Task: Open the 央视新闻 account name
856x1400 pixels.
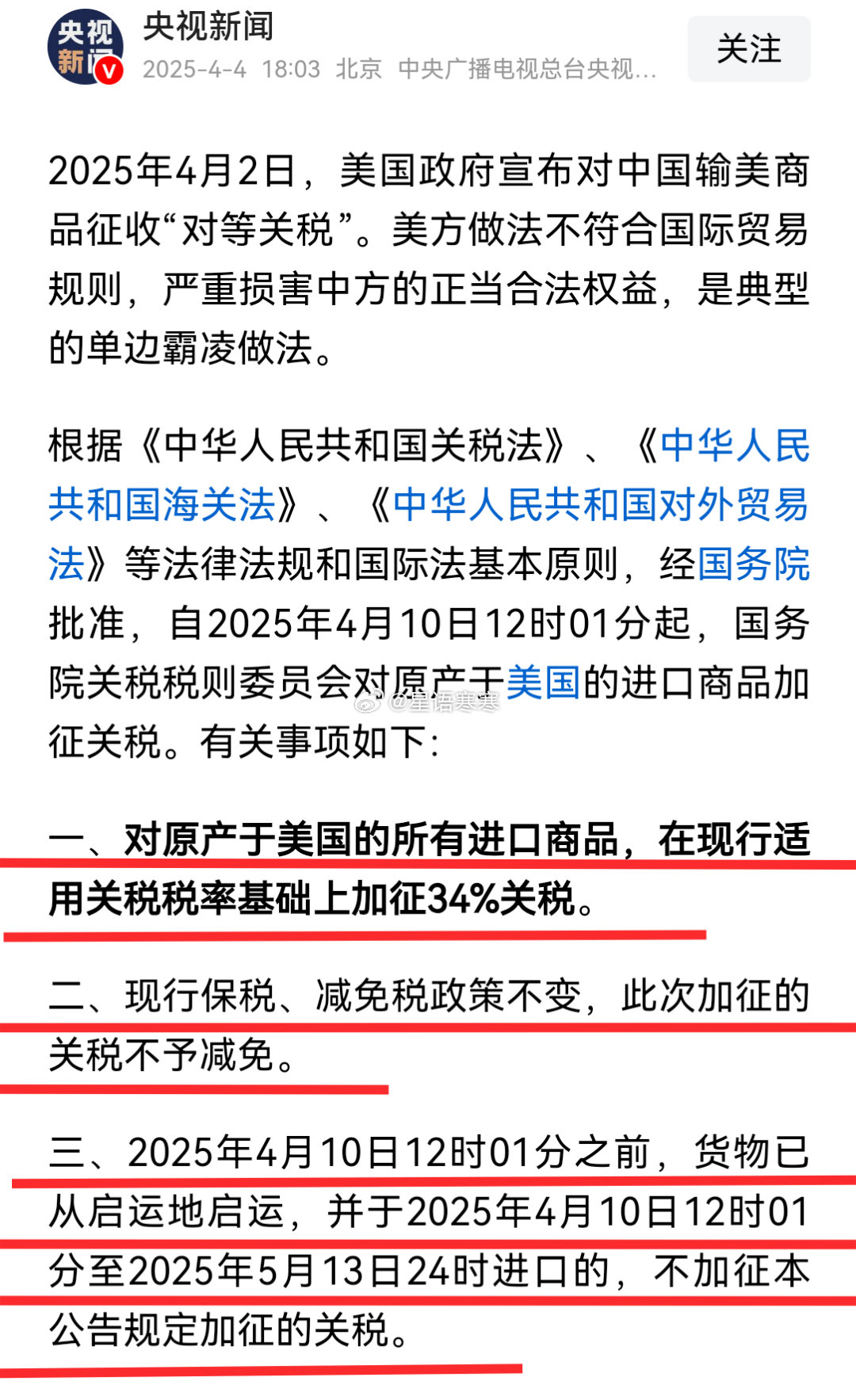Action: [208, 27]
